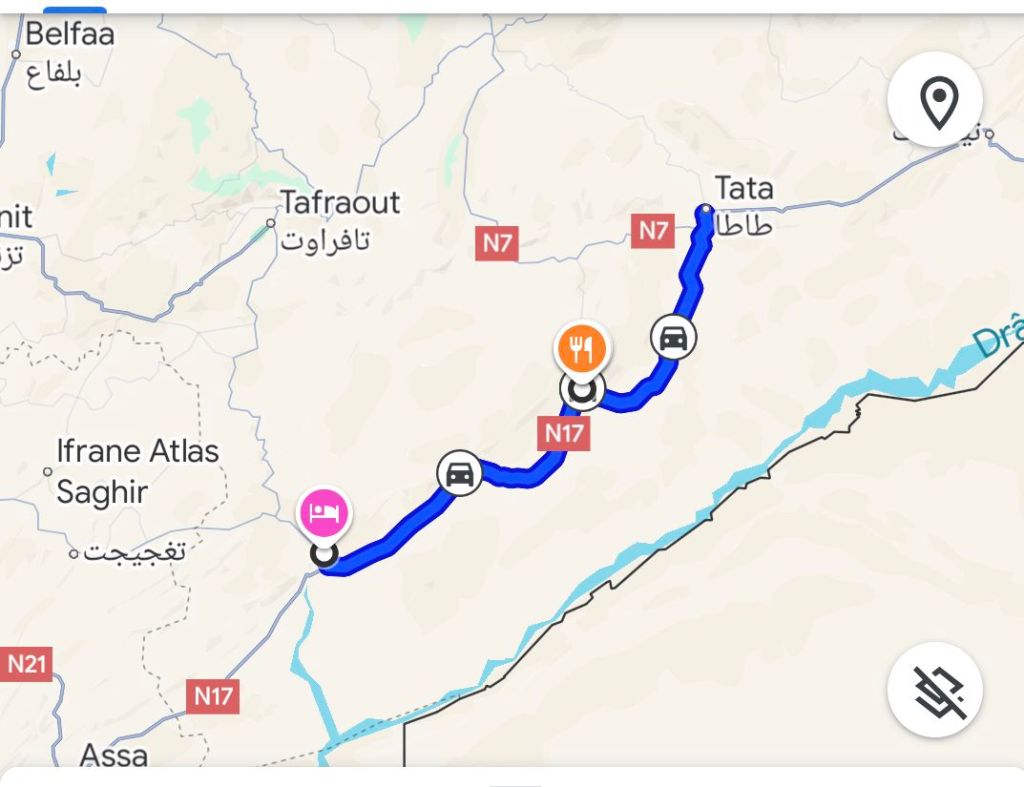Select the car segment marker near Tata
Image resolution: width=1024 pixels, height=787 pixels.
674,337
